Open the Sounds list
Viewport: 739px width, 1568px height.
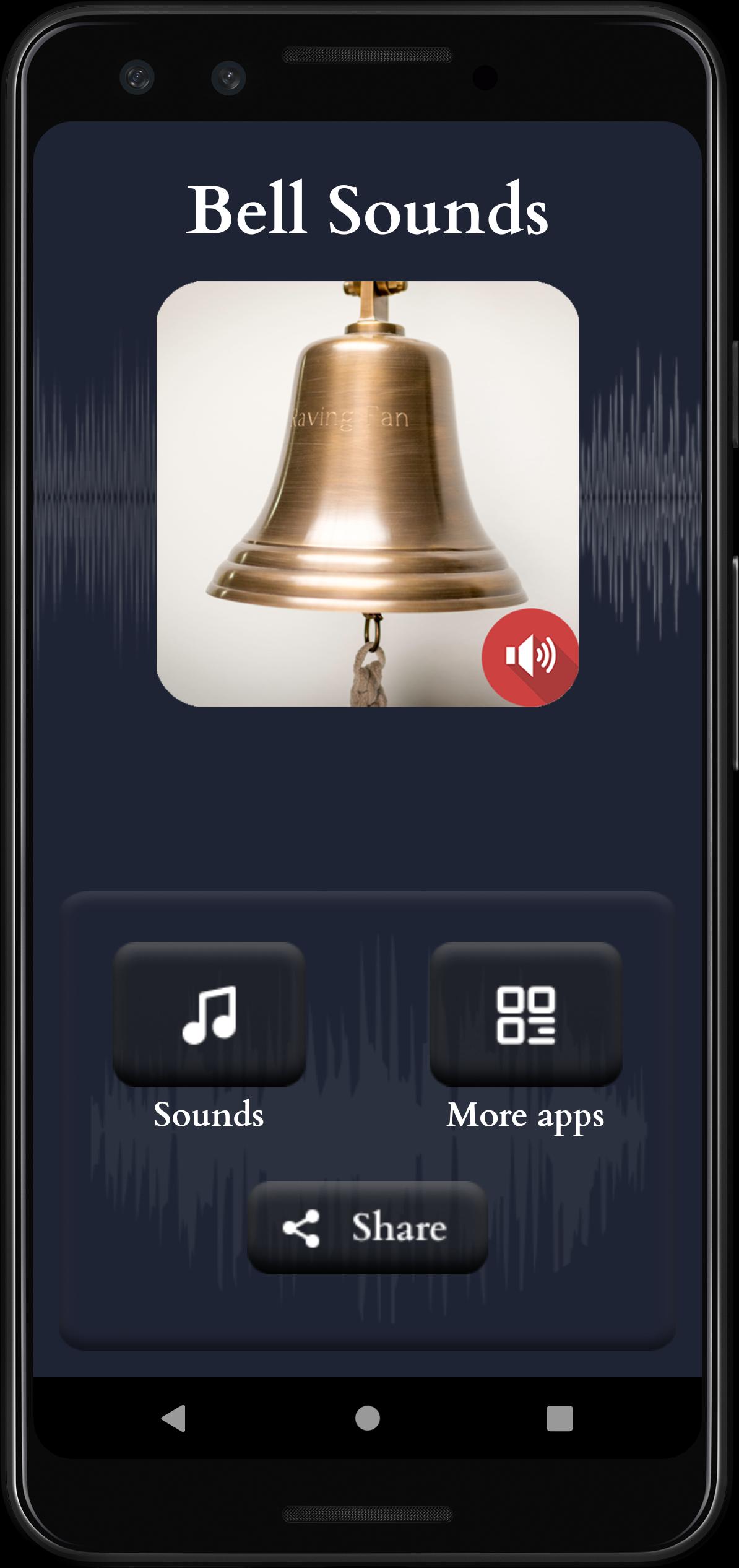coord(209,1014)
